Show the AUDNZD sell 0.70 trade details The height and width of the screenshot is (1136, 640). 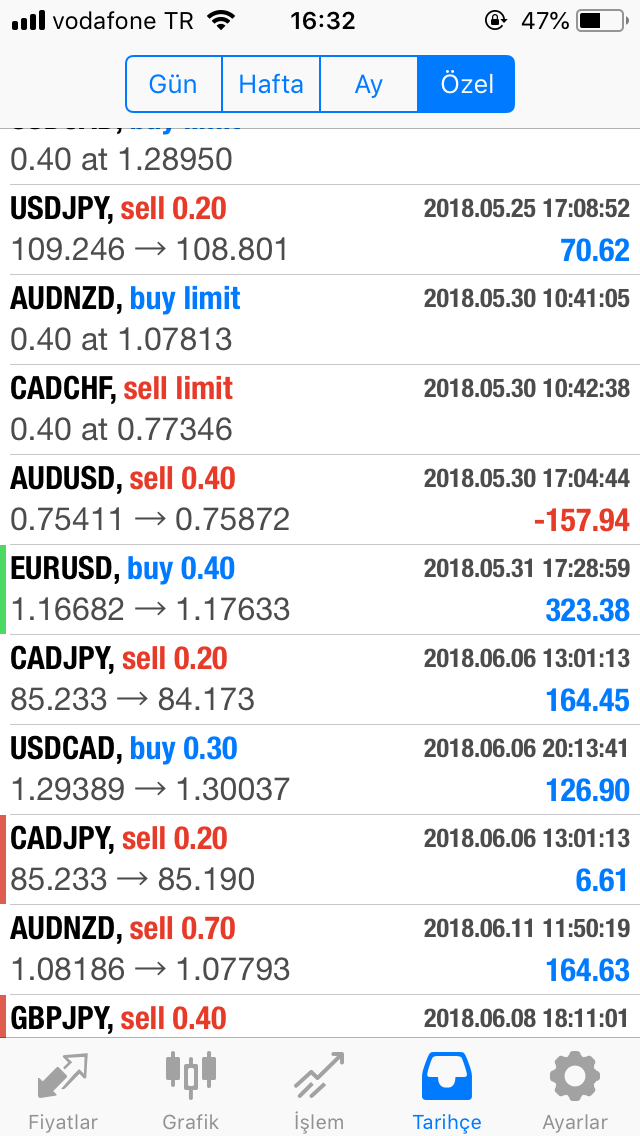point(320,949)
